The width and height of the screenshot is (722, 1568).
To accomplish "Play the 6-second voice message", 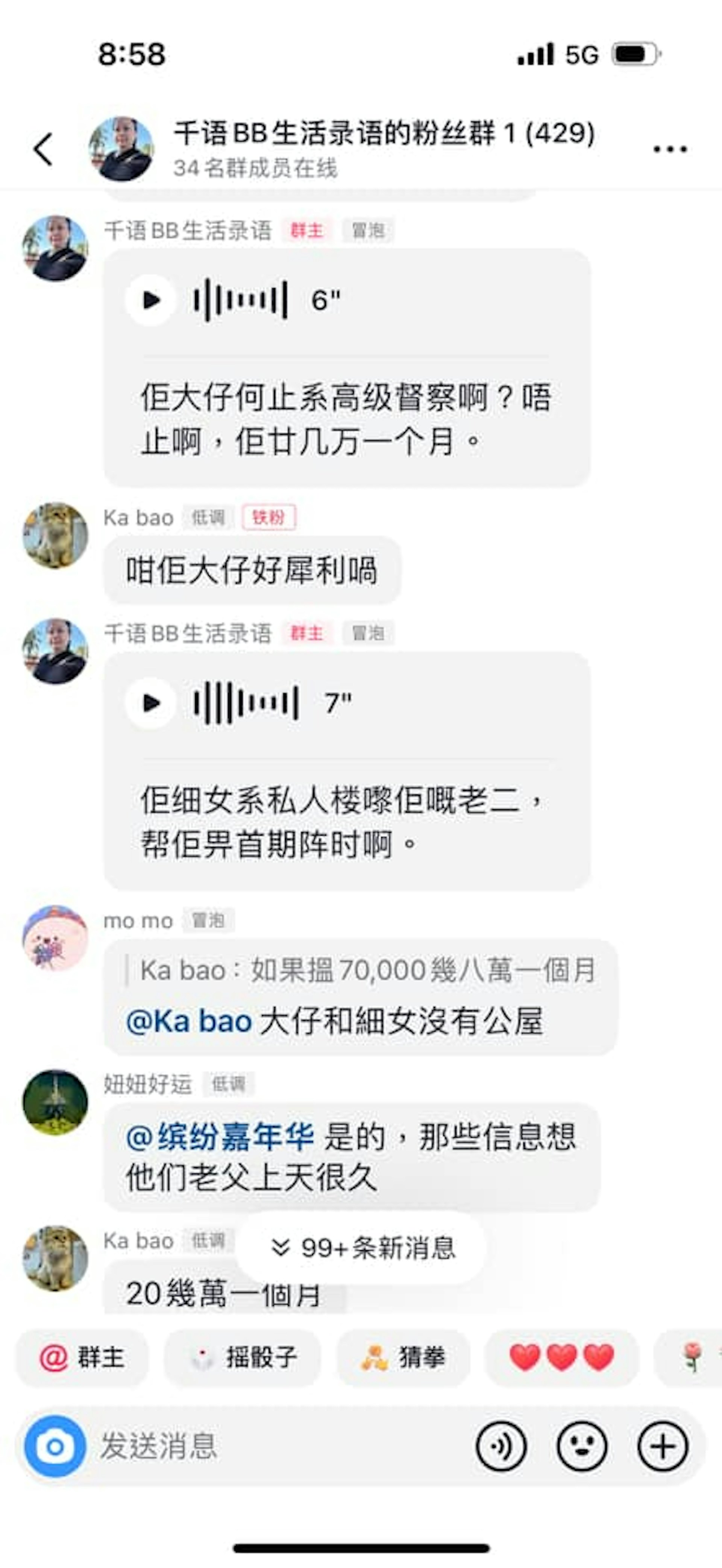I will pos(150,299).
